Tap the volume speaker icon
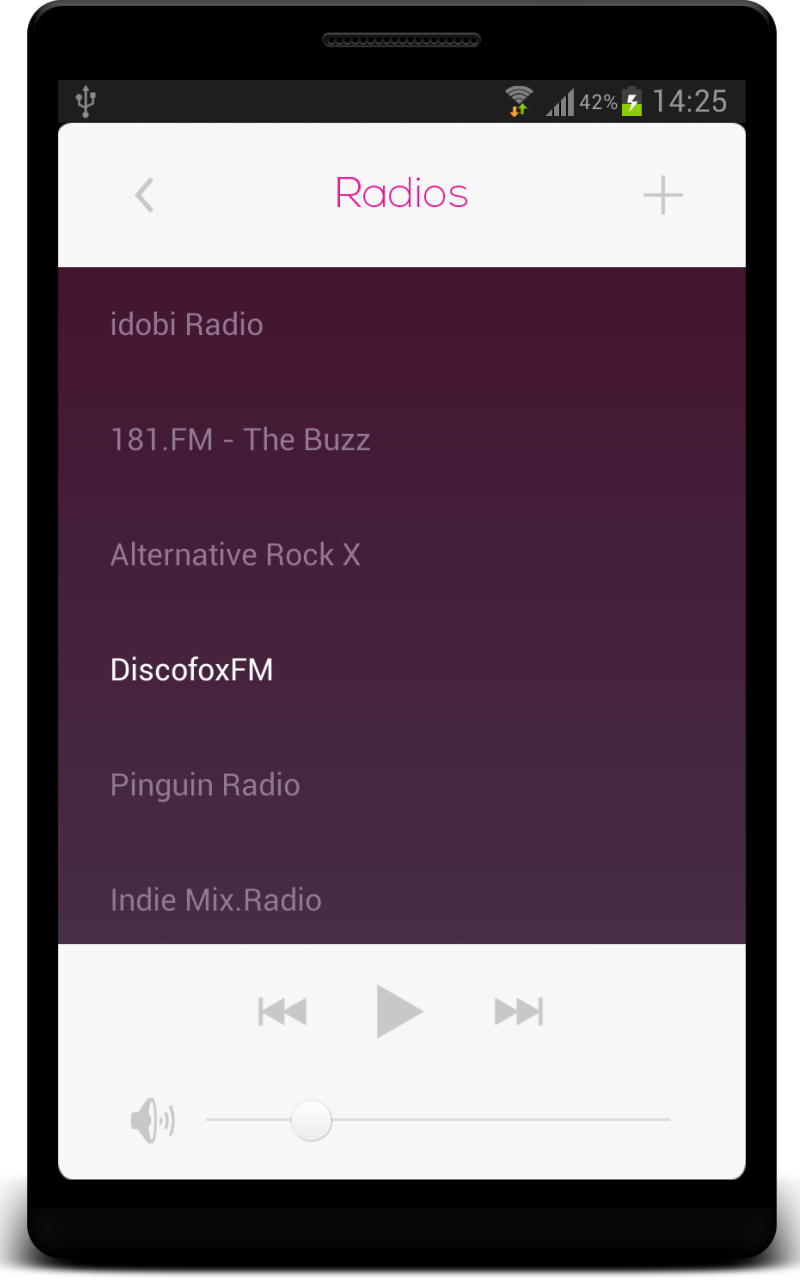Screen dimensions: 800x1280 (x=152, y=1120)
